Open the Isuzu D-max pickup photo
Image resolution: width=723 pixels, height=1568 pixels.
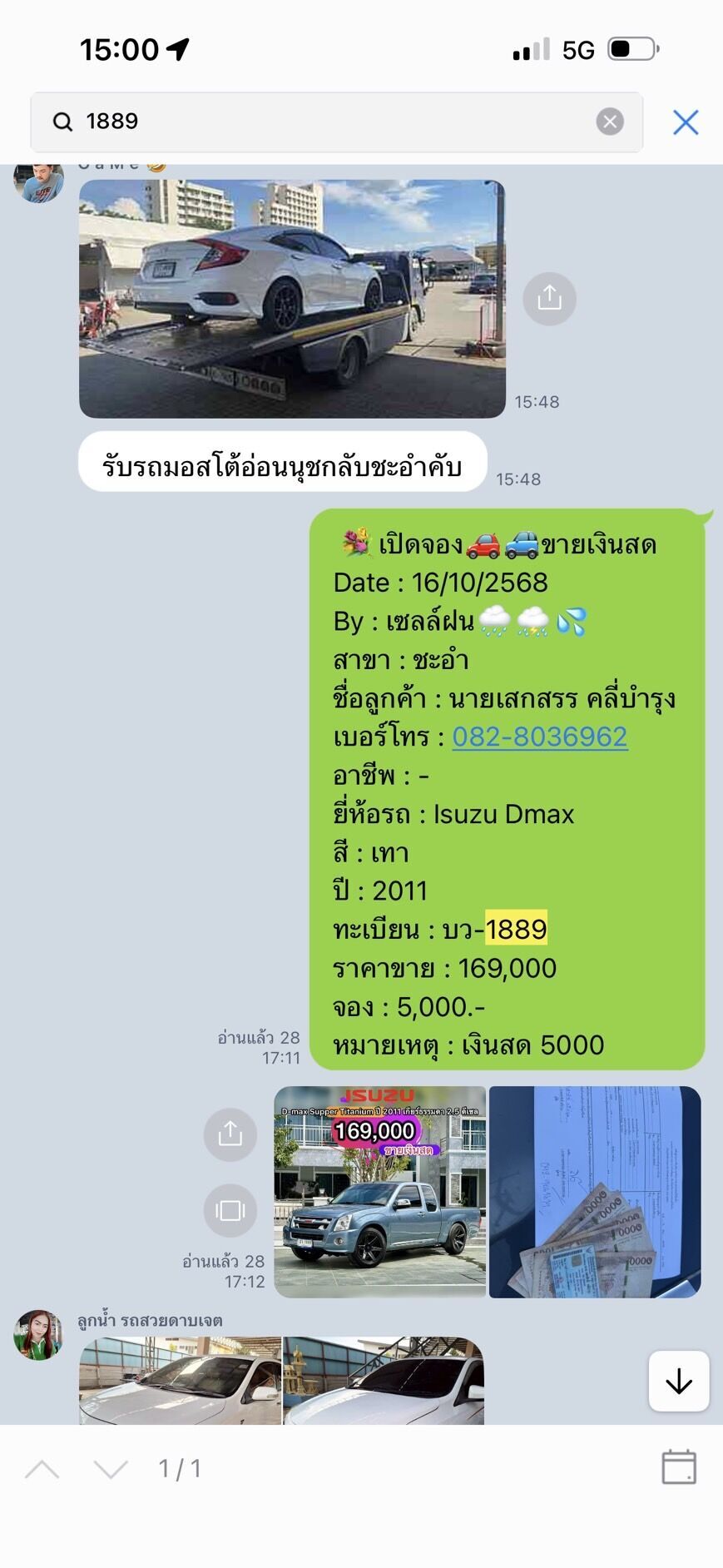click(380, 1191)
